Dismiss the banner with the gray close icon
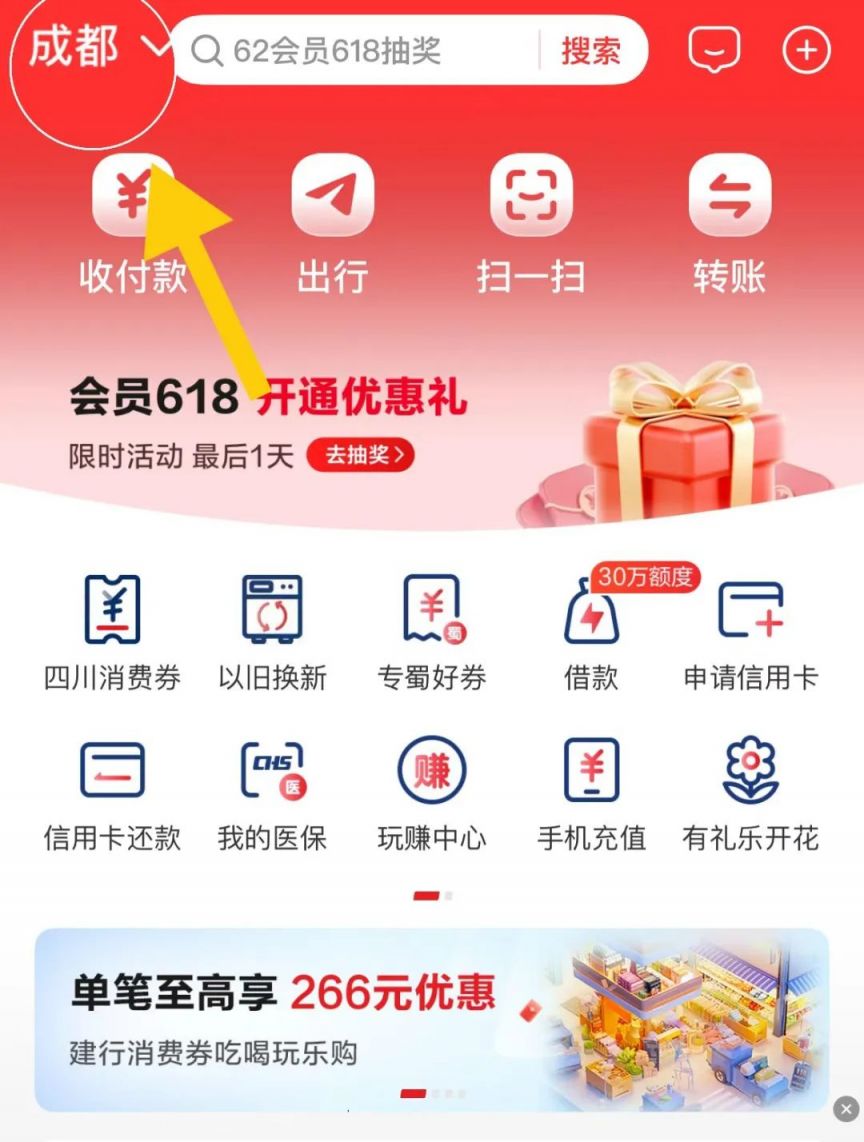The image size is (864, 1142). [x=846, y=1108]
